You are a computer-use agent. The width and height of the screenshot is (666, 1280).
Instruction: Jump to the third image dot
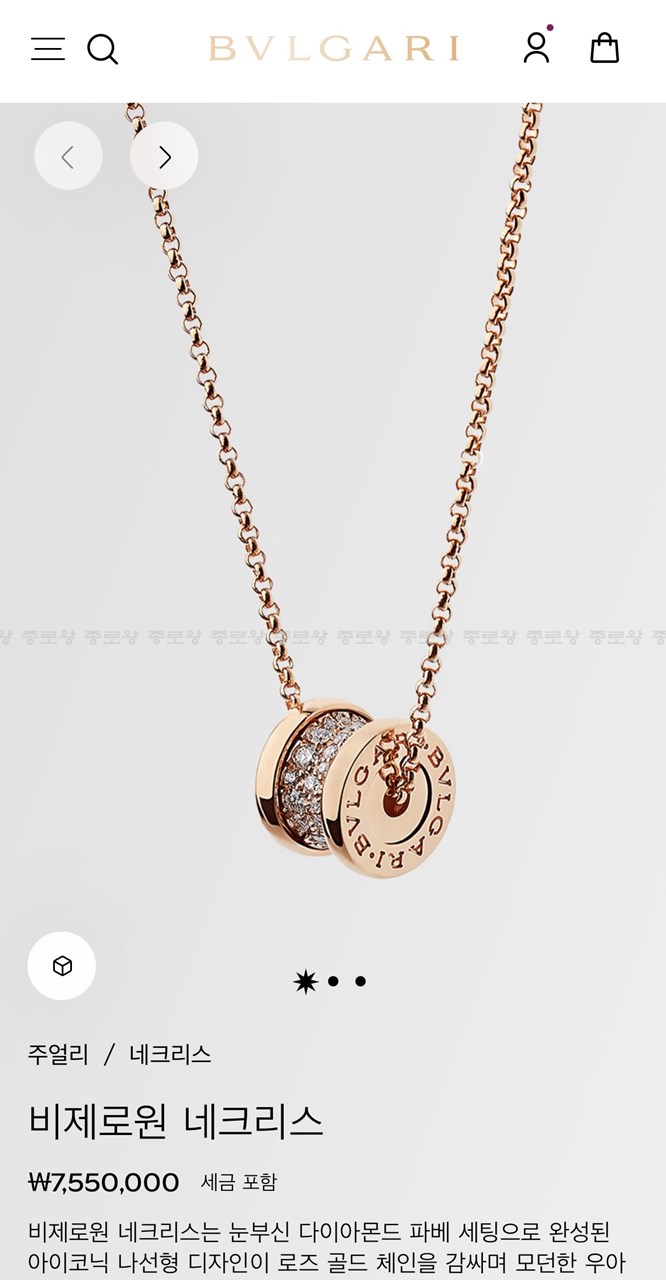pyautogui.click(x=360, y=982)
